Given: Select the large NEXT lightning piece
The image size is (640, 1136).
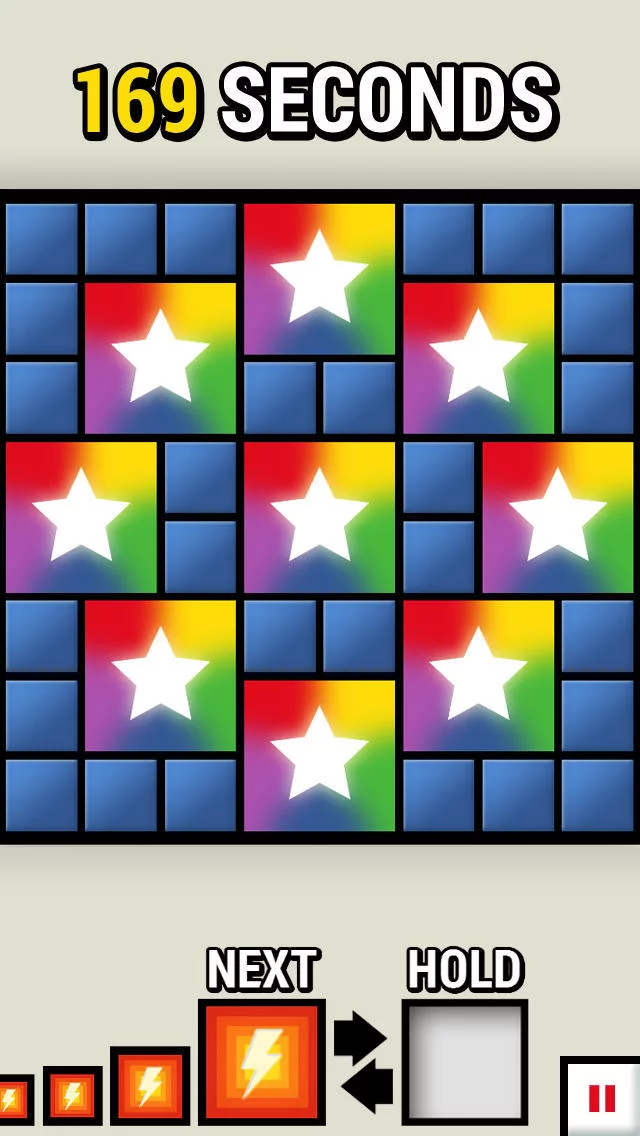Looking at the screenshot, I should pos(262,1062).
